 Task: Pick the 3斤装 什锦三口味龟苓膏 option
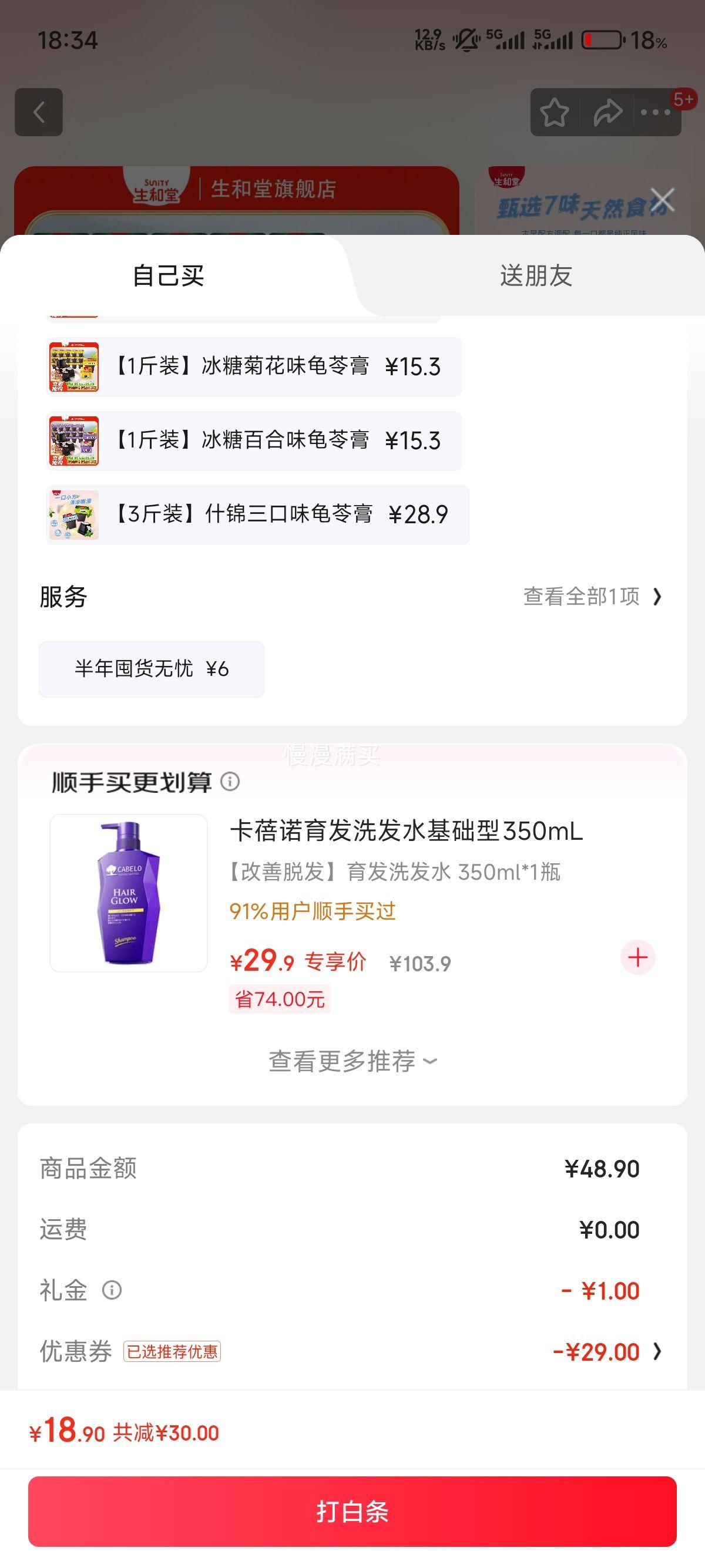257,514
